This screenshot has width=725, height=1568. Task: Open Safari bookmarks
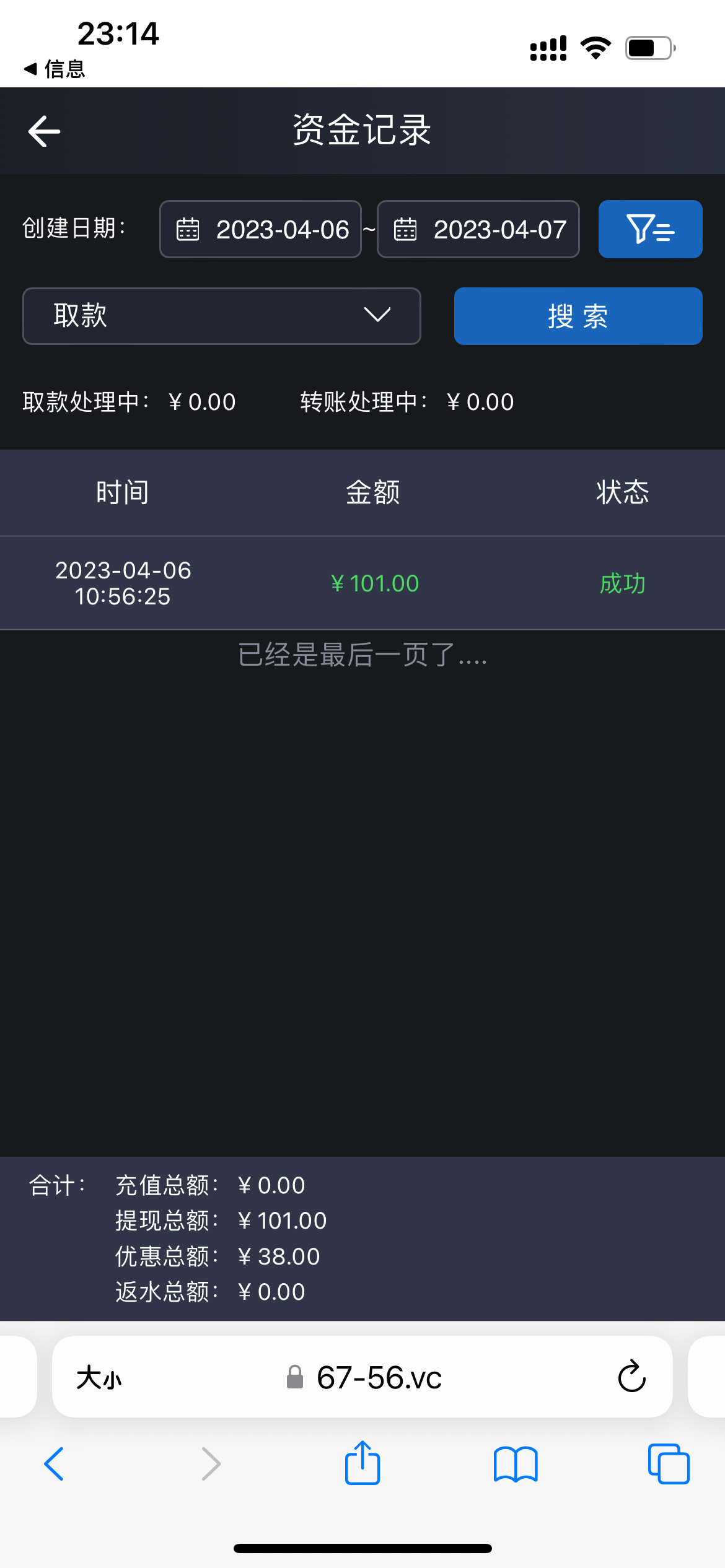pos(516,1464)
